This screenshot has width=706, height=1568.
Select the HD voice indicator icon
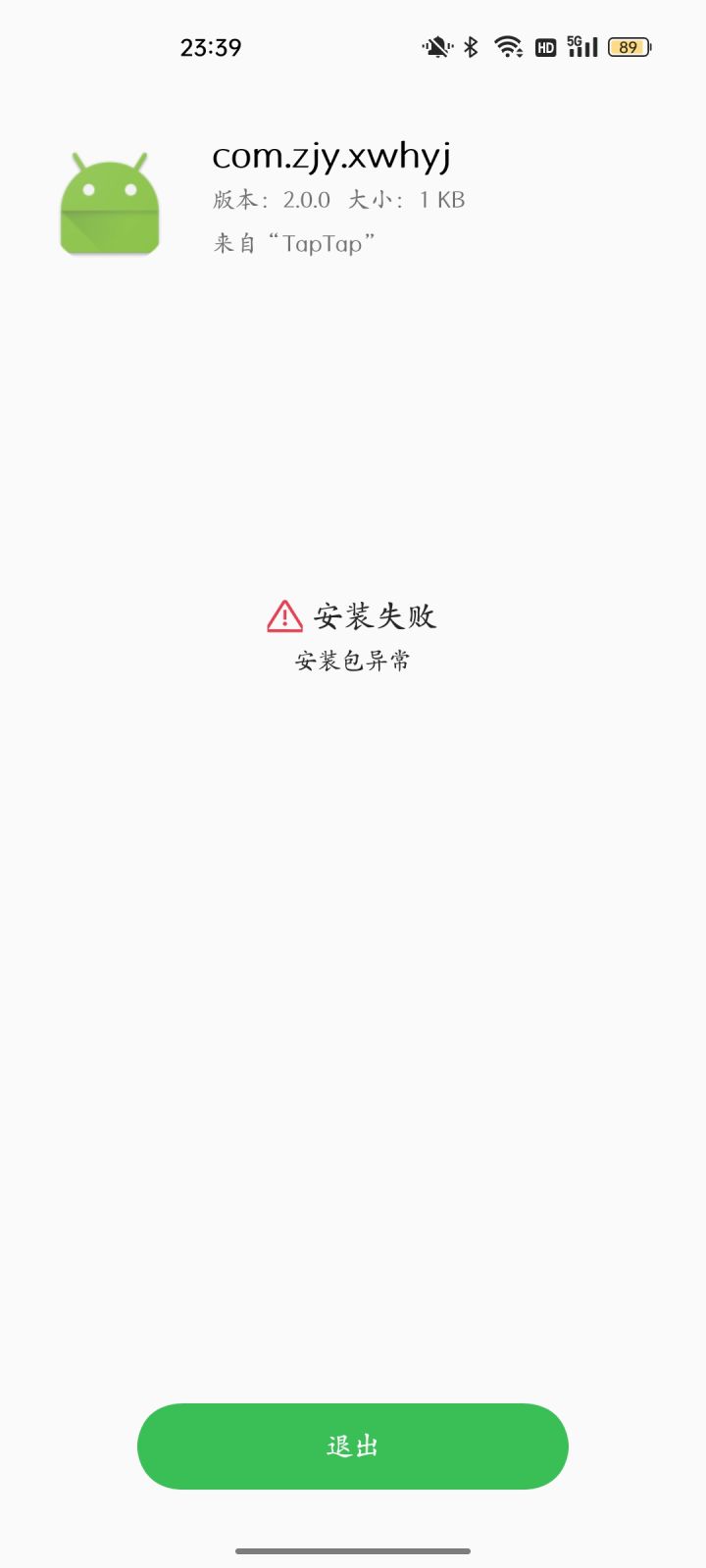pos(546,46)
